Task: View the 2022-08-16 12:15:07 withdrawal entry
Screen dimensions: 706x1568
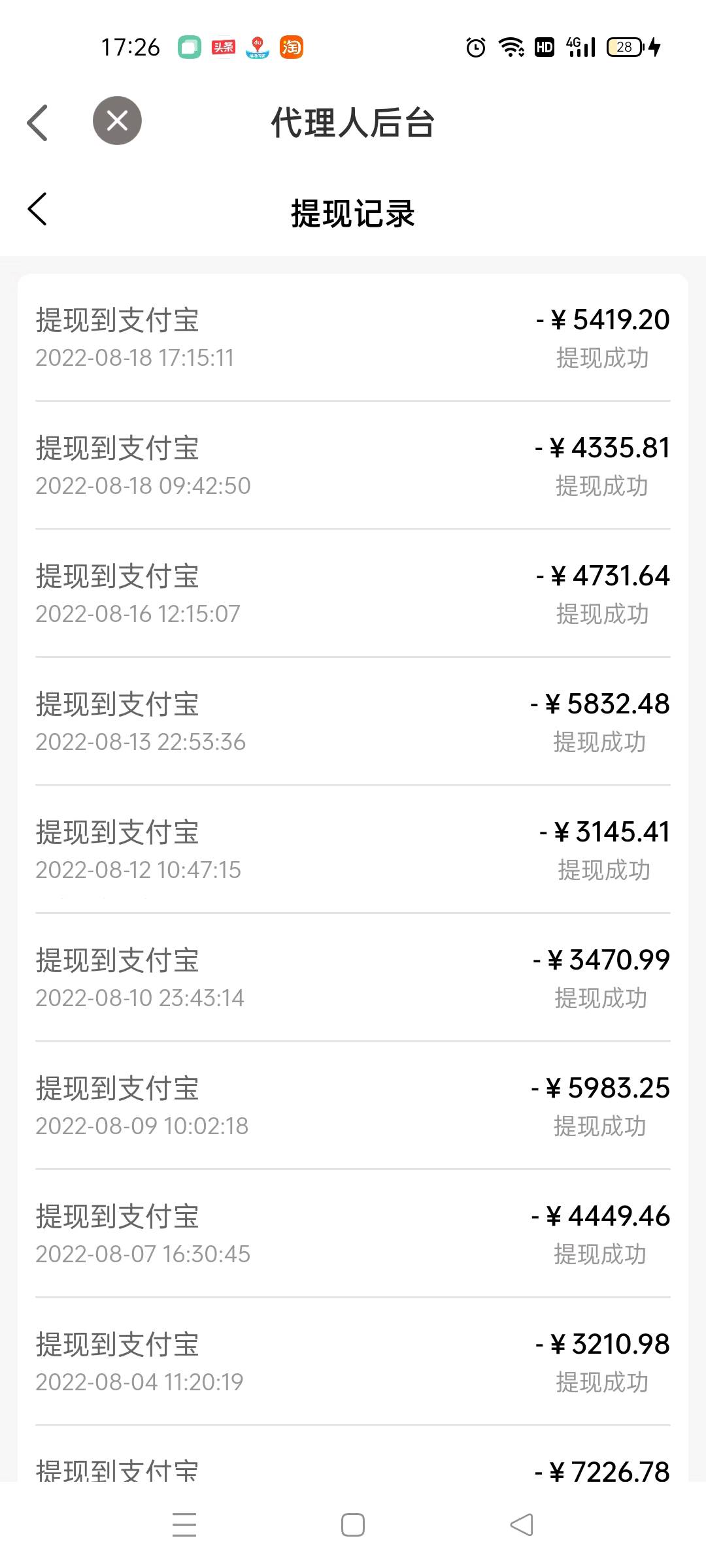Action: [353, 594]
